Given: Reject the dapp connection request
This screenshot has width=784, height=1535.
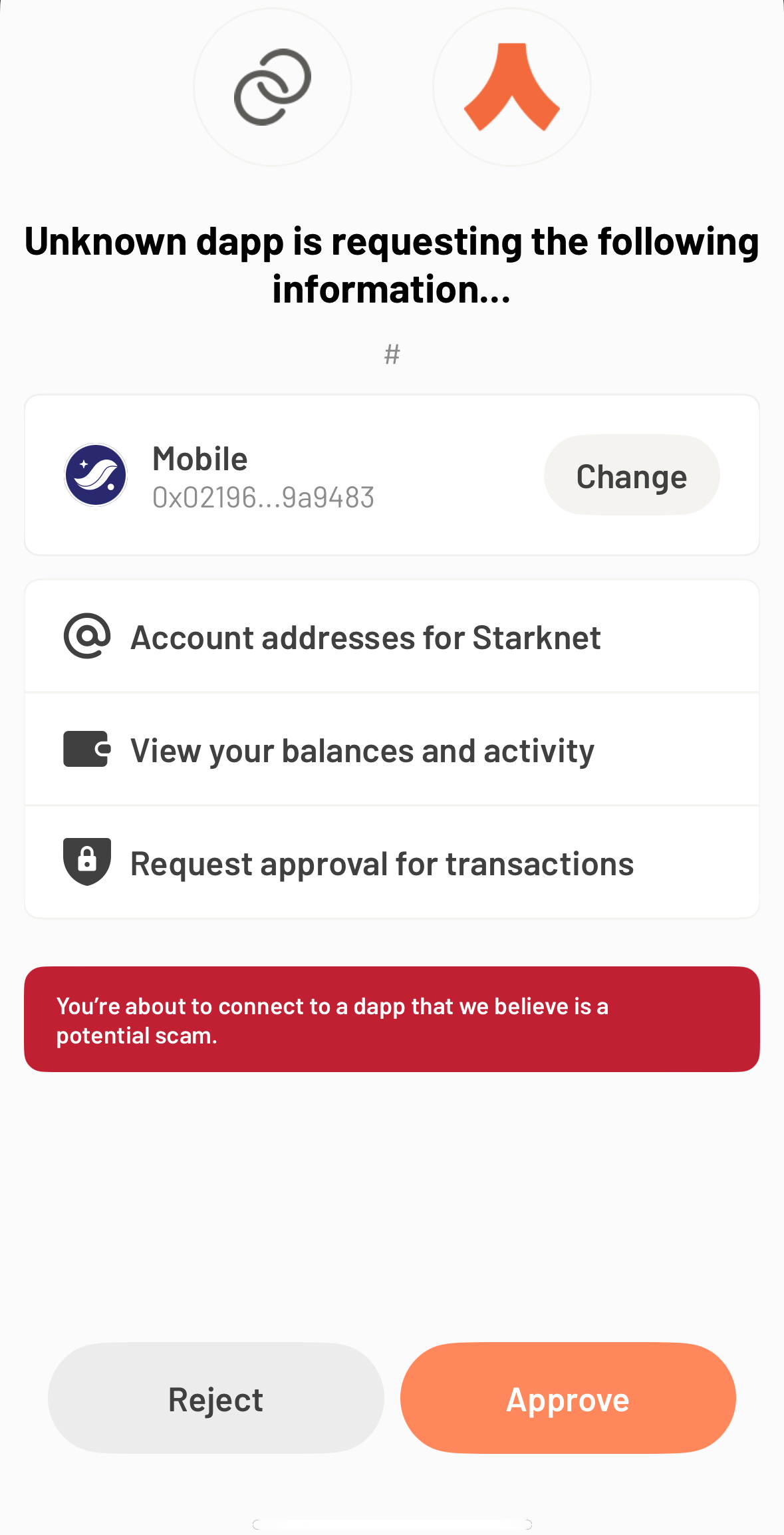Looking at the screenshot, I should (215, 1399).
